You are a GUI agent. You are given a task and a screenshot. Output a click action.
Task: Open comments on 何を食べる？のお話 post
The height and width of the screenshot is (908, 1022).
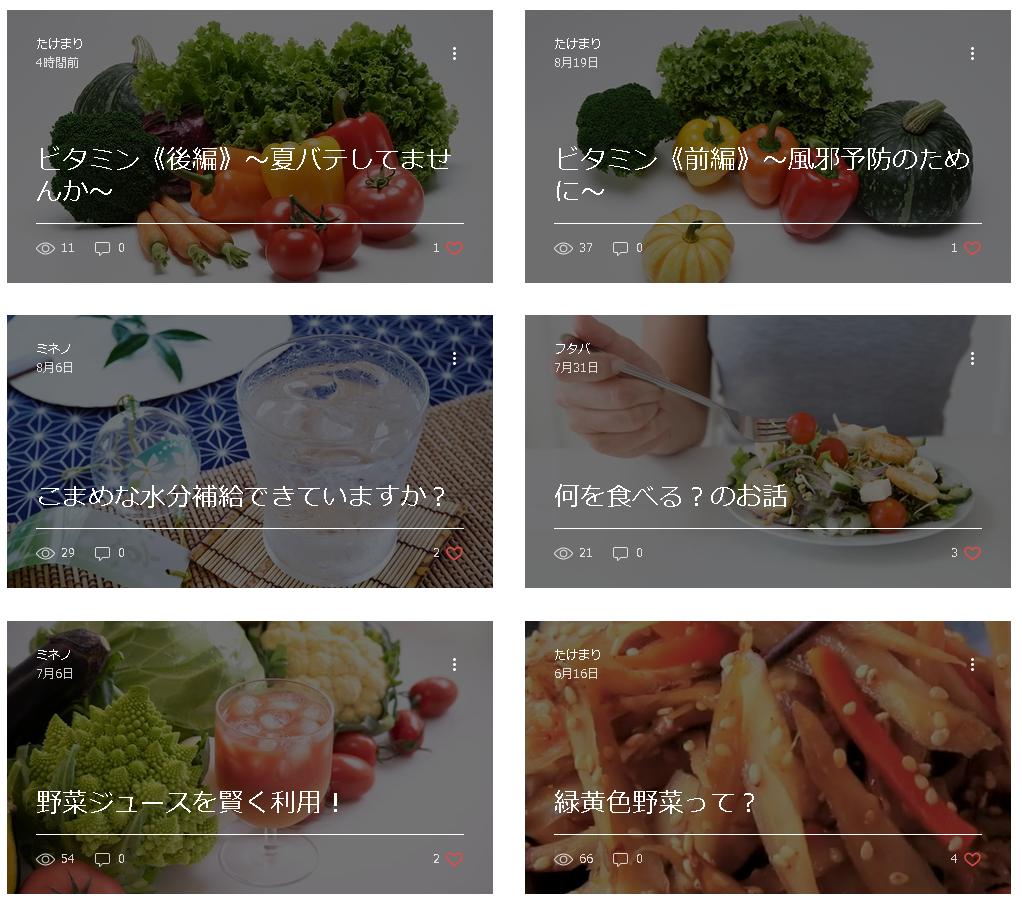(621, 553)
